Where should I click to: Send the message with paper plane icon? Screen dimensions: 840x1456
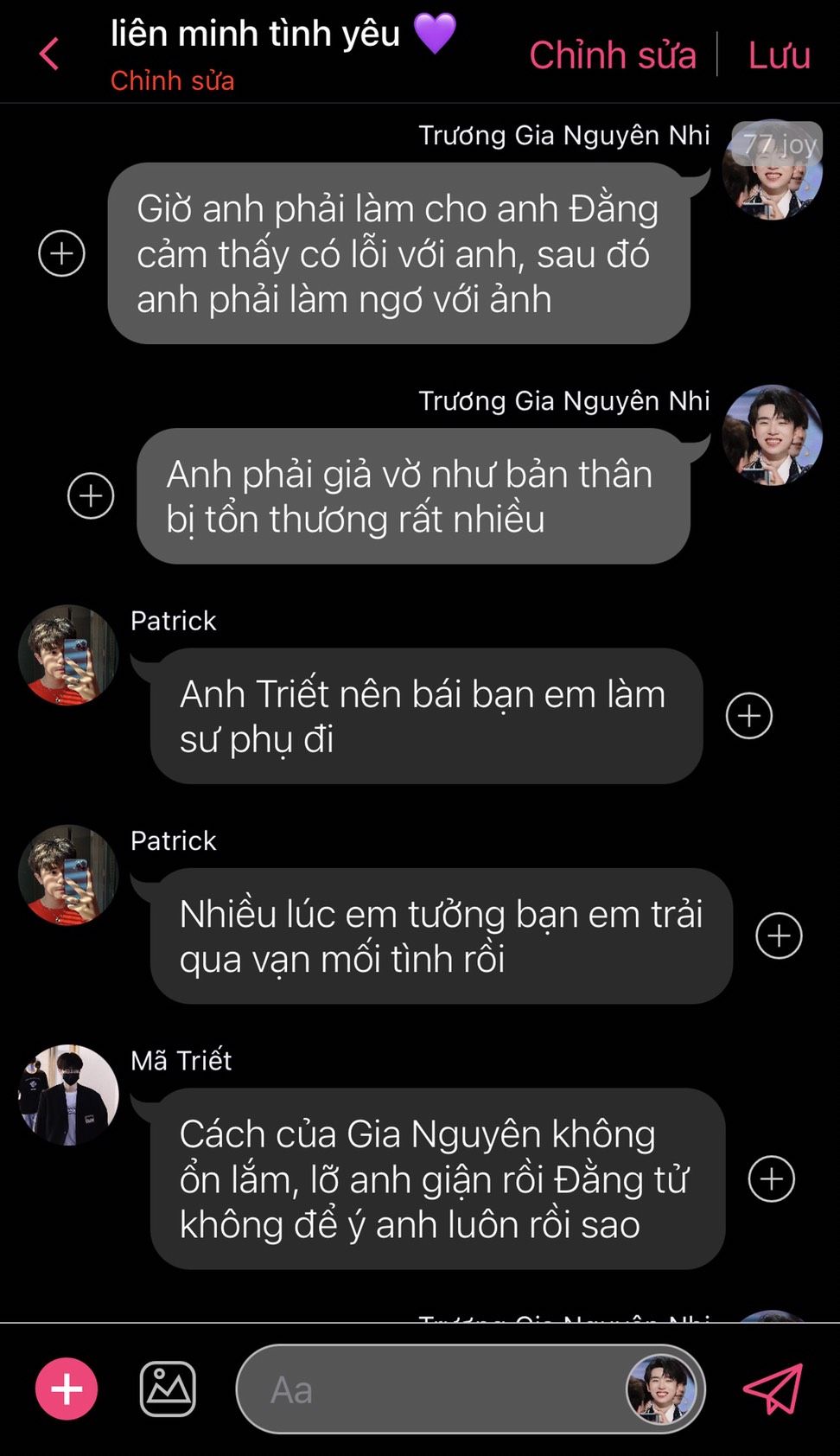[773, 1389]
